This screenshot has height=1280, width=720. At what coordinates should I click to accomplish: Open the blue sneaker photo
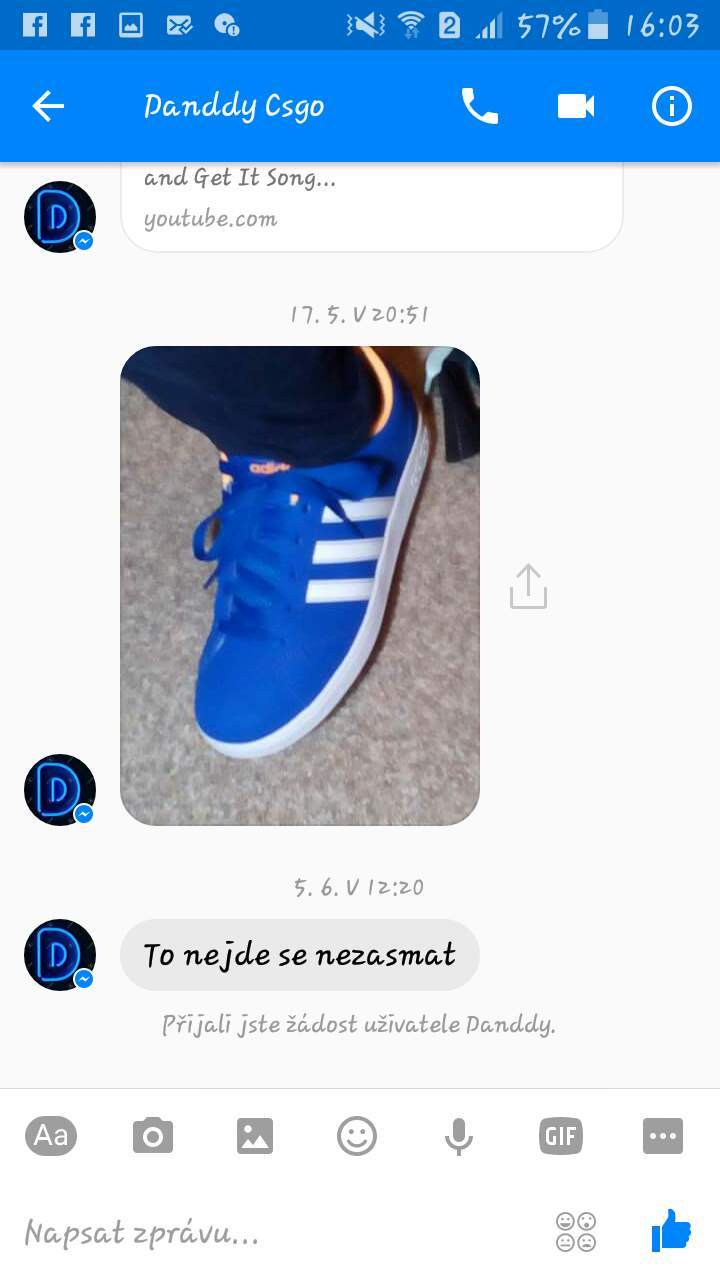pyautogui.click(x=300, y=586)
